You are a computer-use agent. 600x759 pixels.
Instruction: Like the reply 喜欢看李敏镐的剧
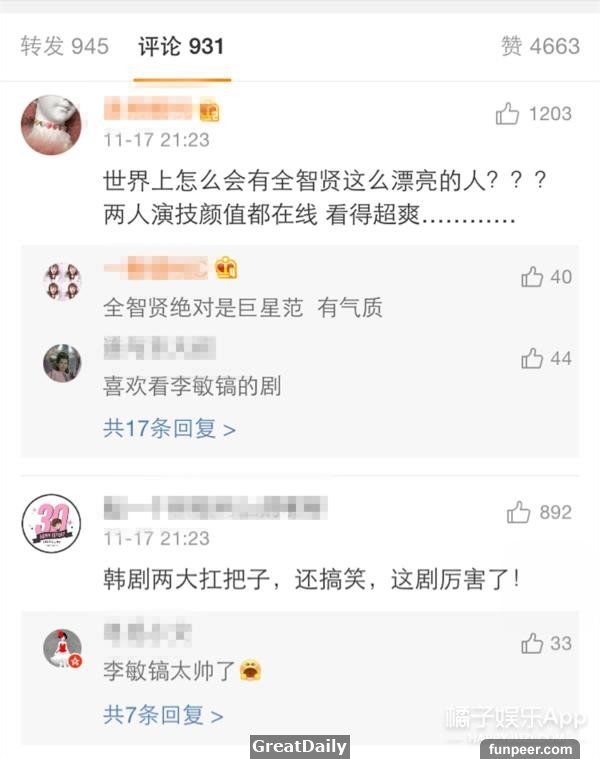(x=532, y=358)
